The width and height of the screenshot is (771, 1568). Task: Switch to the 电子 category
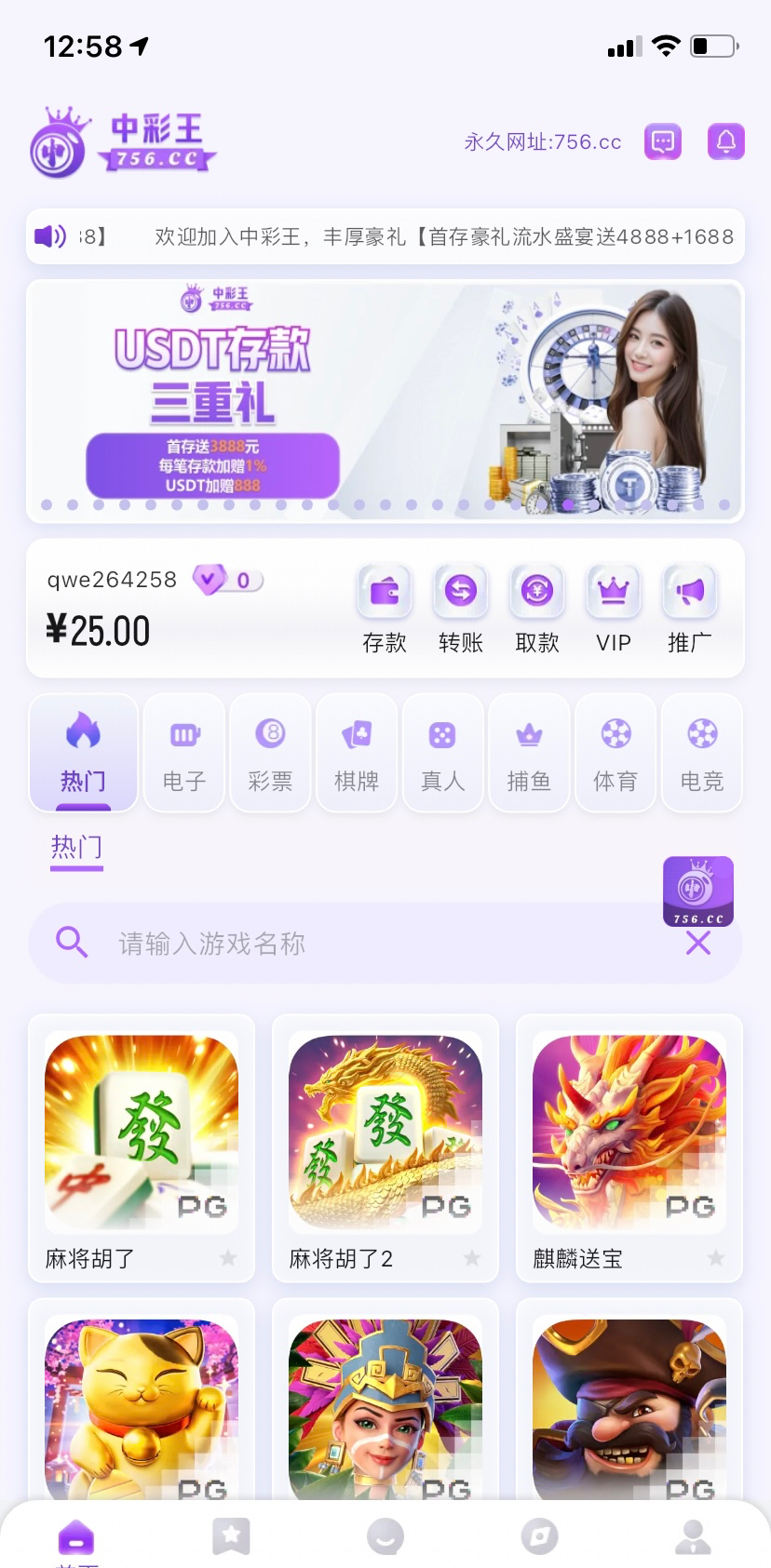[184, 753]
